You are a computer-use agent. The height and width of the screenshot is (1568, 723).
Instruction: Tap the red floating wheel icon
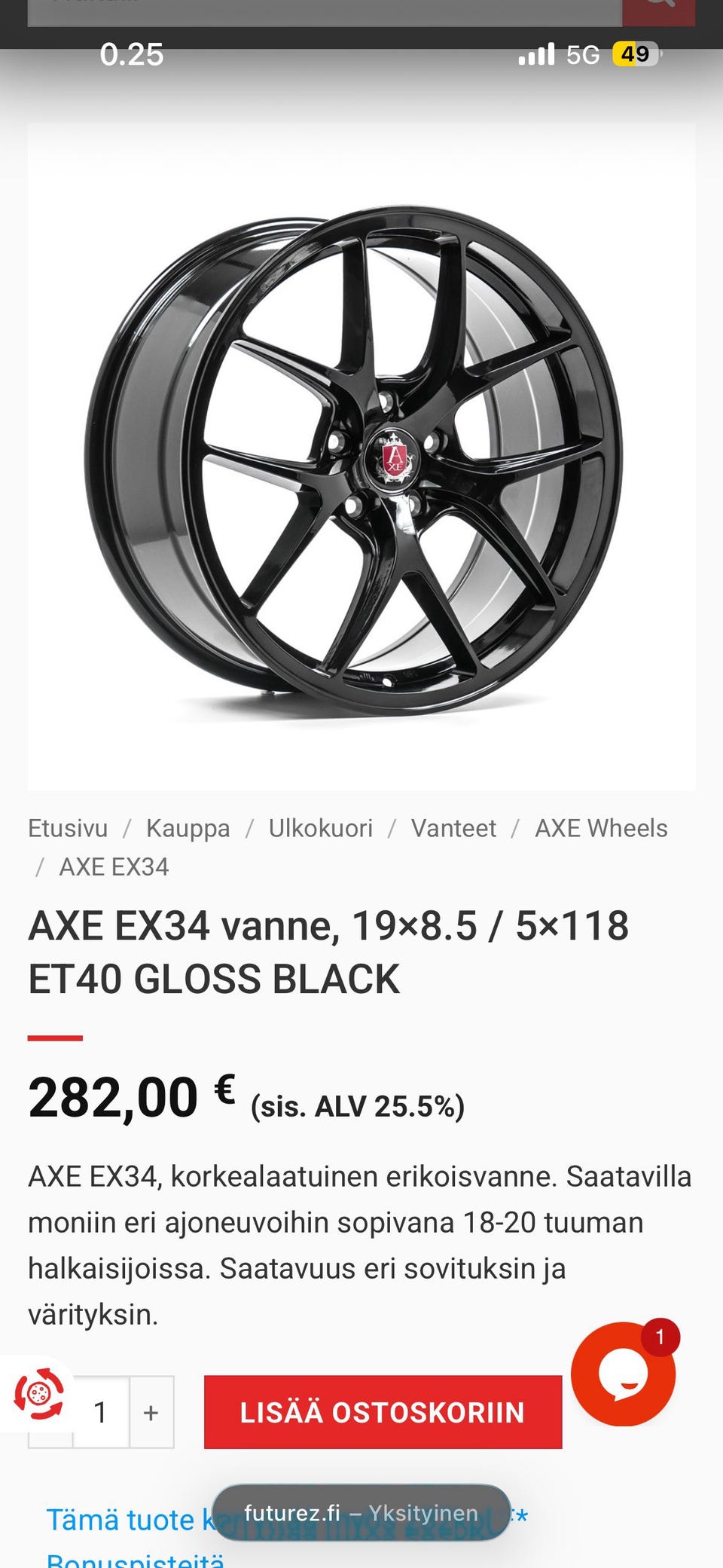[38, 1395]
